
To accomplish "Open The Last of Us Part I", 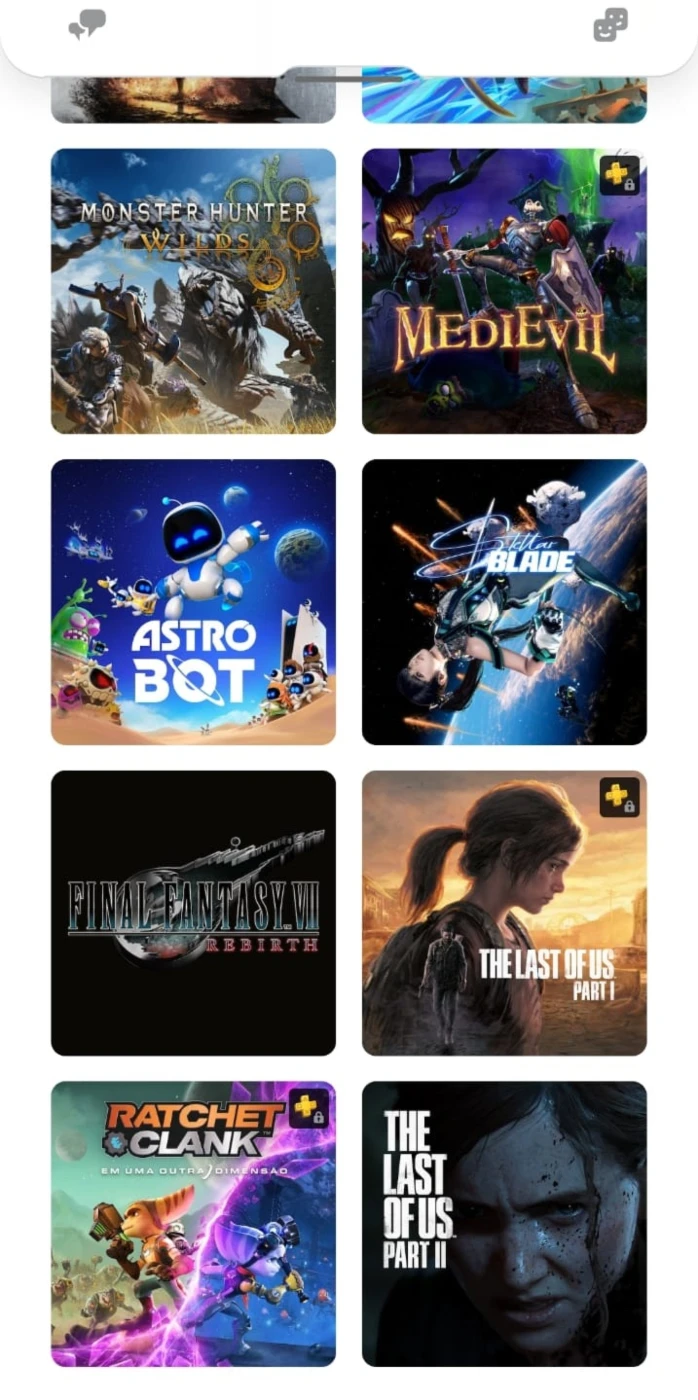I will pos(504,913).
